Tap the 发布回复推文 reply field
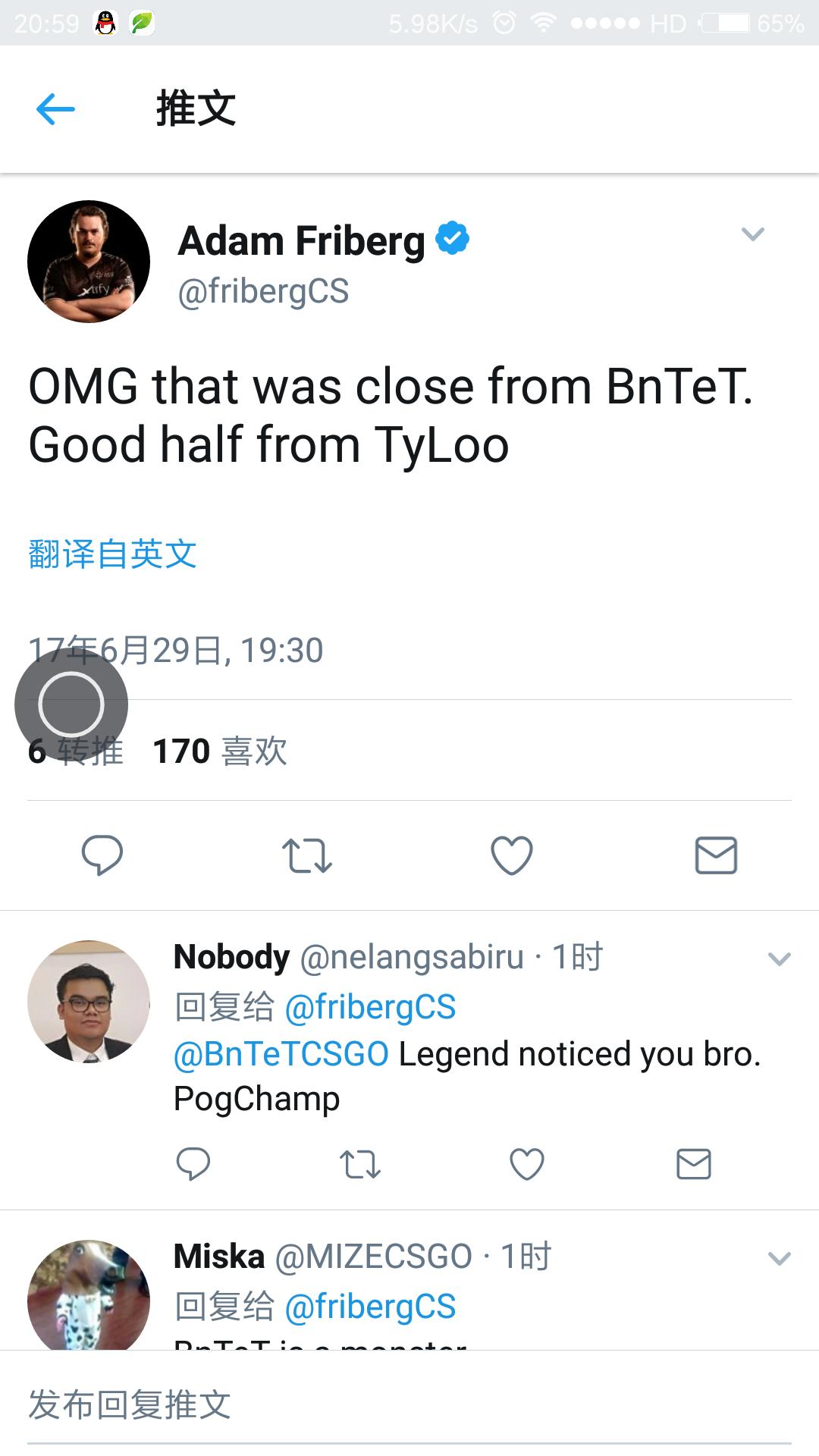This screenshot has height=1456, width=819. tap(409, 1404)
